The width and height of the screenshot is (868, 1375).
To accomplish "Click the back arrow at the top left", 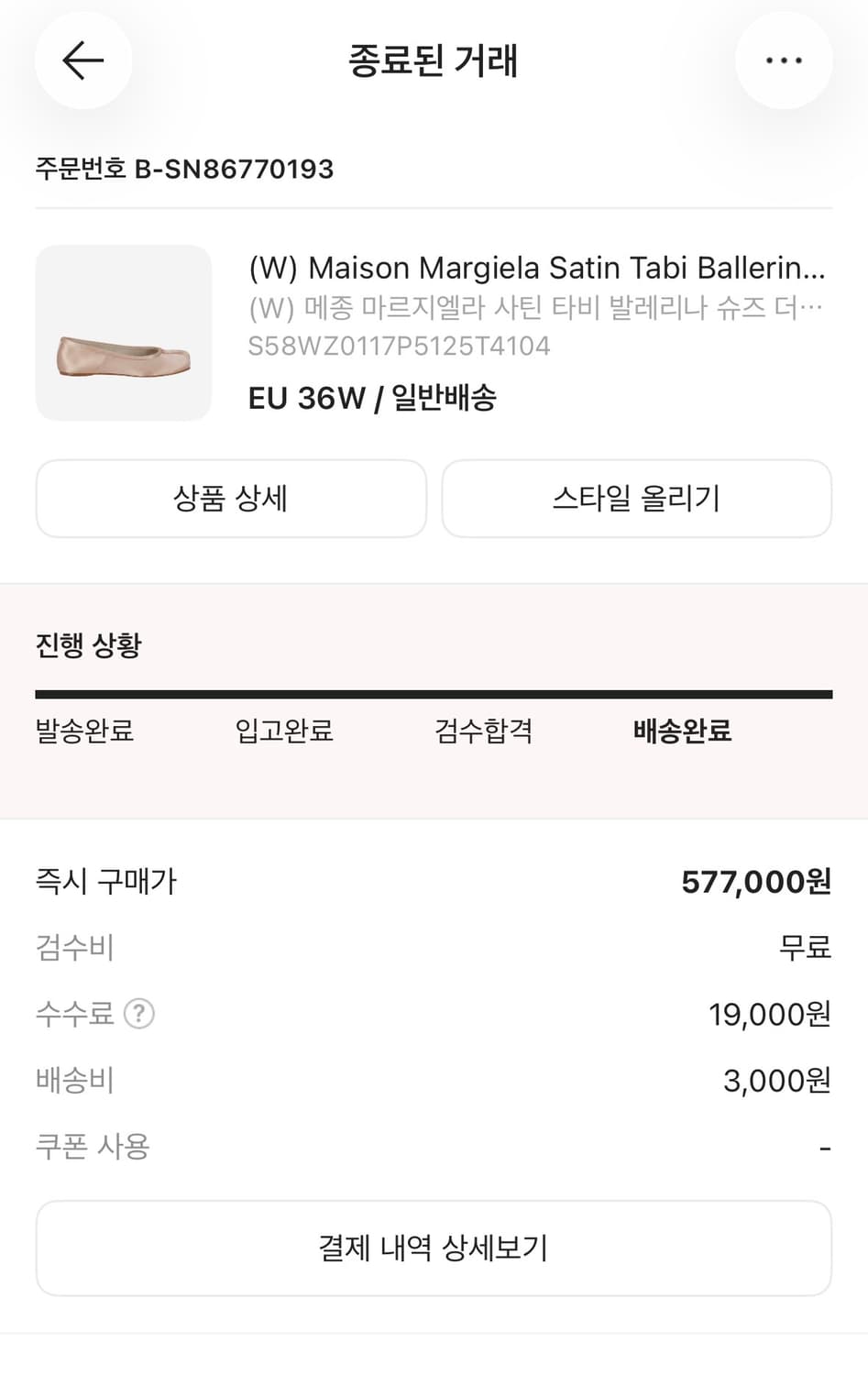I will tap(83, 60).
